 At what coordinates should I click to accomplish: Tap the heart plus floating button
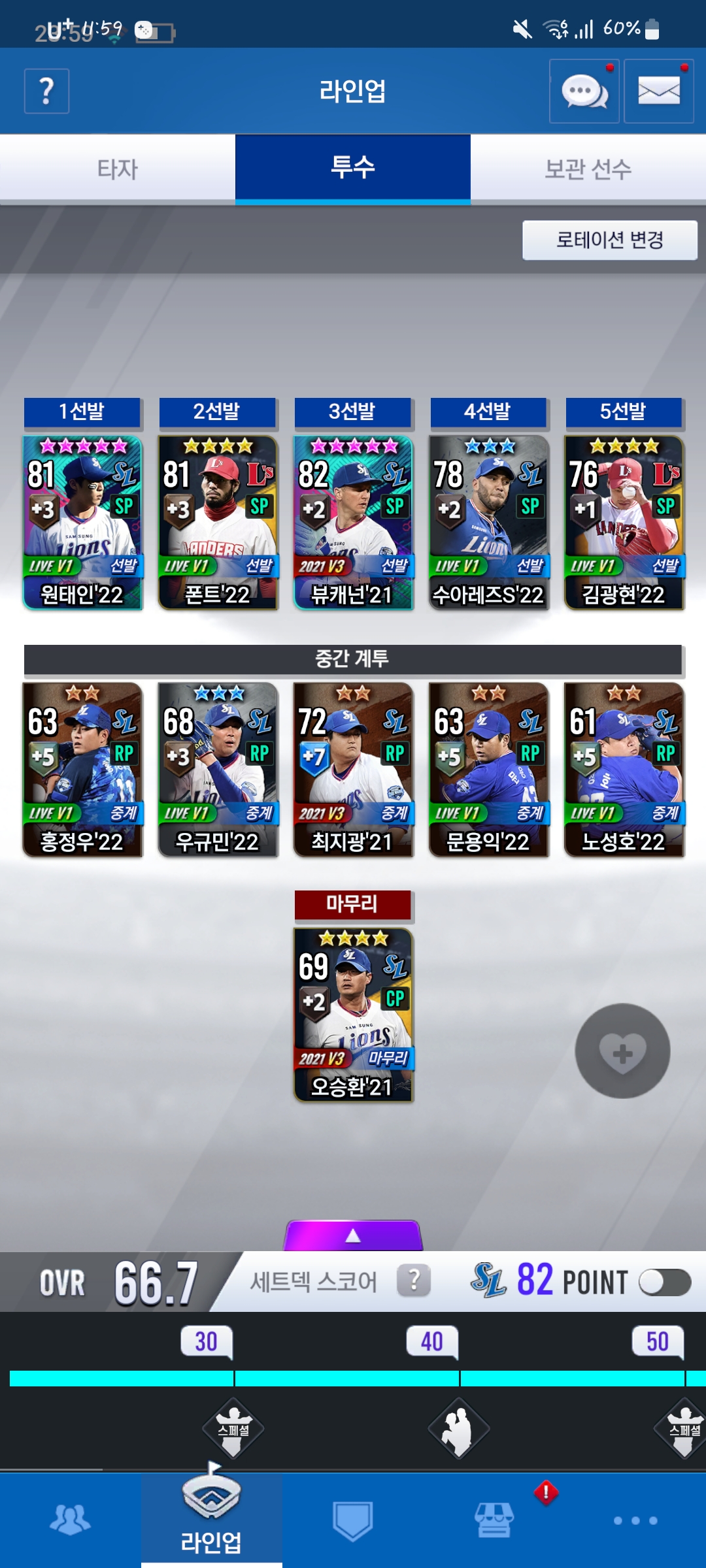[622, 1051]
